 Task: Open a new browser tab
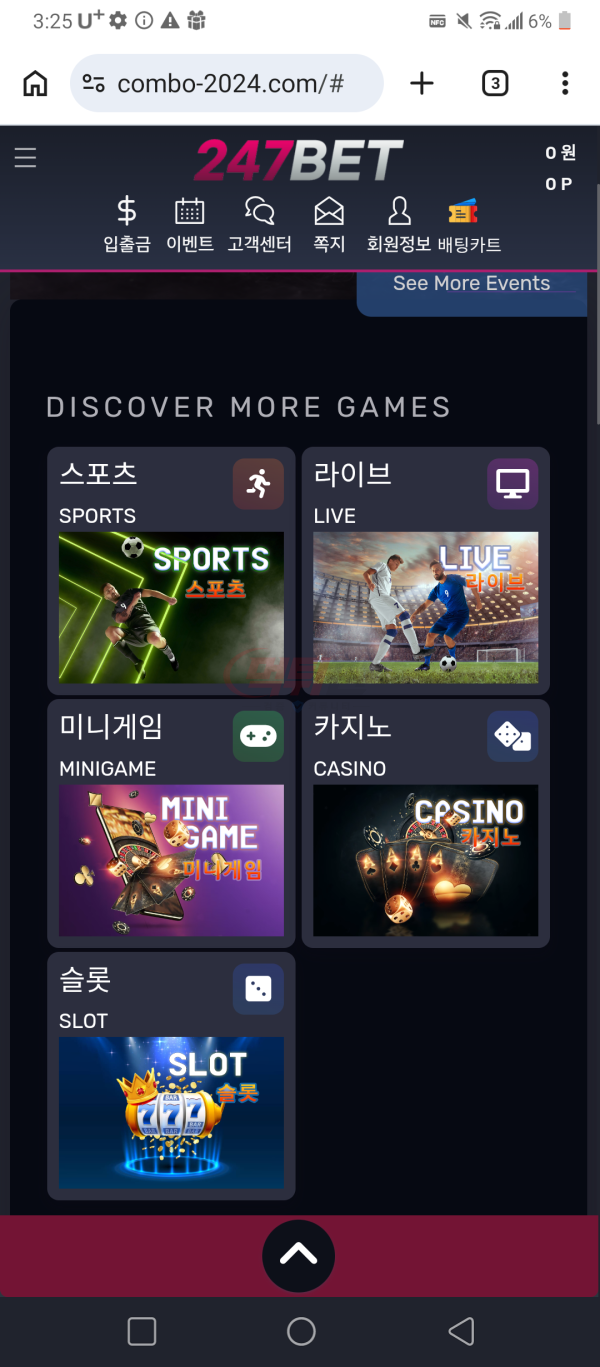point(422,83)
